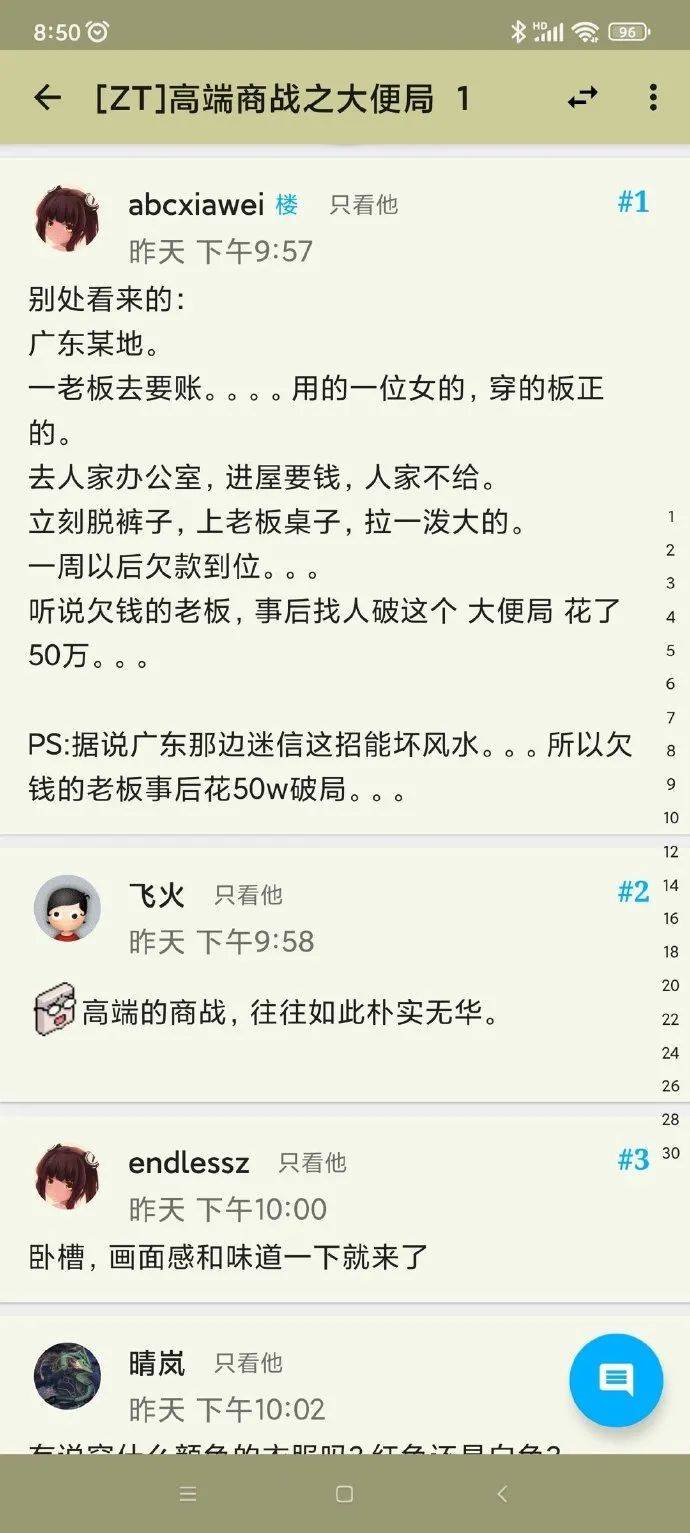The width and height of the screenshot is (690, 1533).
Task: Open 飞火's avatar
Action: pyautogui.click(x=67, y=909)
